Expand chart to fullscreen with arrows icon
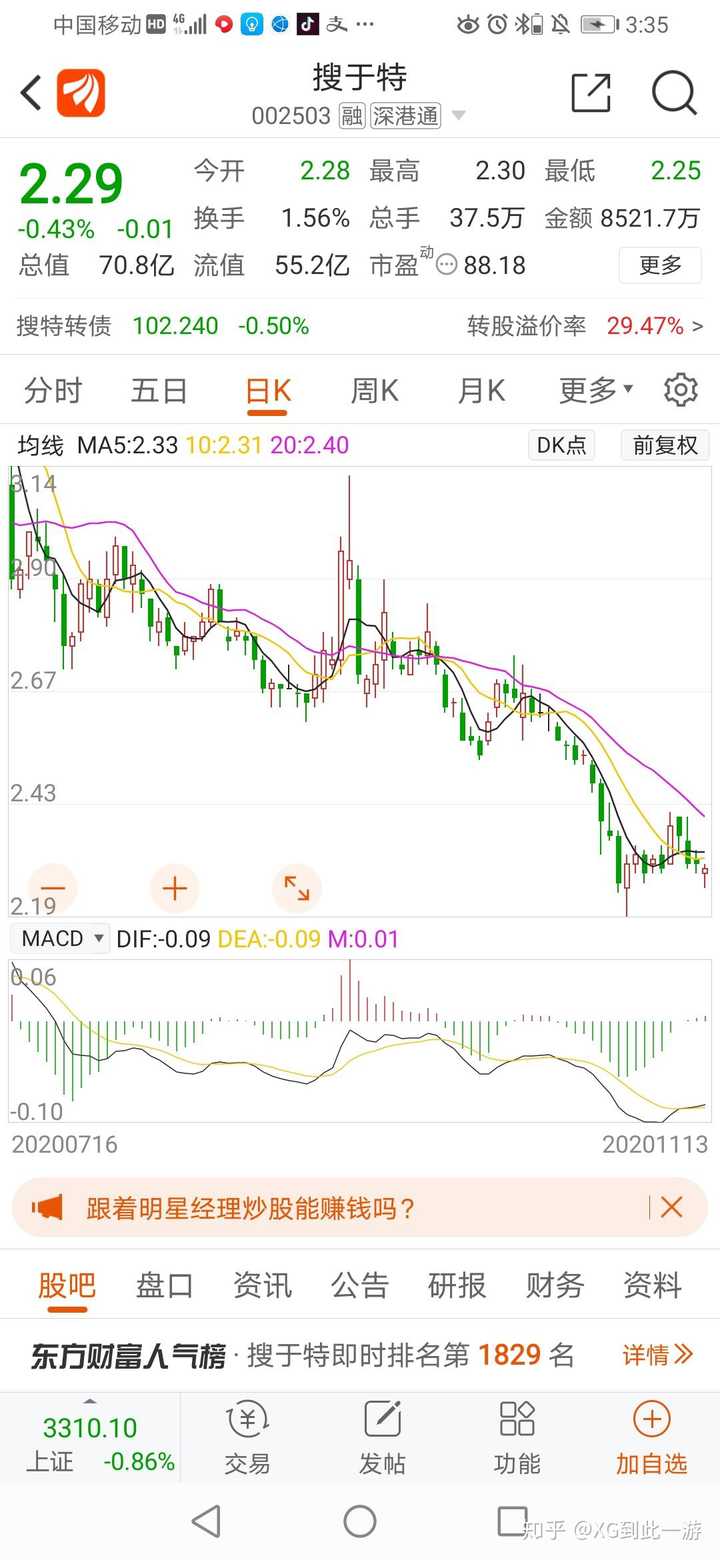Viewport: 720px width, 1560px height. [296, 888]
